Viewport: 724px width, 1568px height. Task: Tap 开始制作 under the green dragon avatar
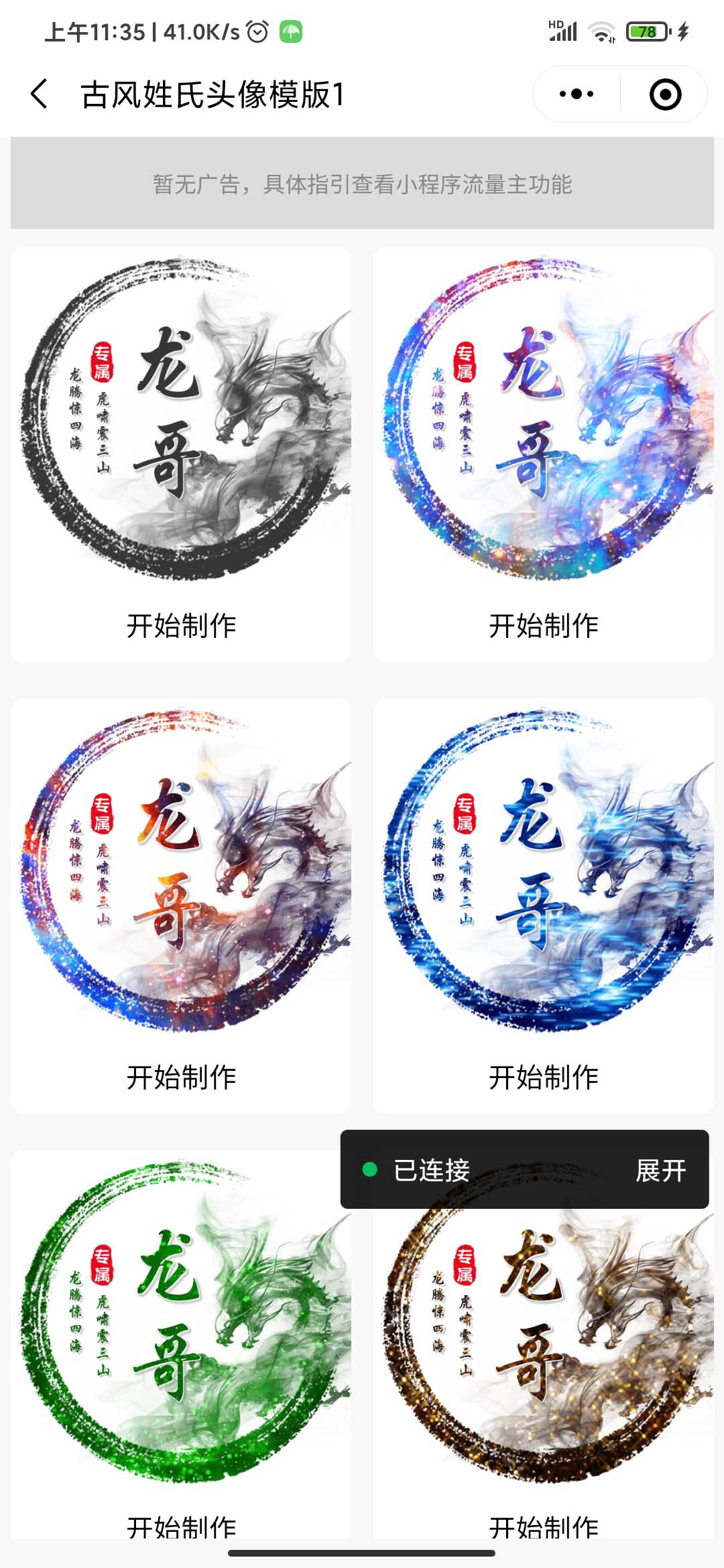click(x=181, y=1526)
